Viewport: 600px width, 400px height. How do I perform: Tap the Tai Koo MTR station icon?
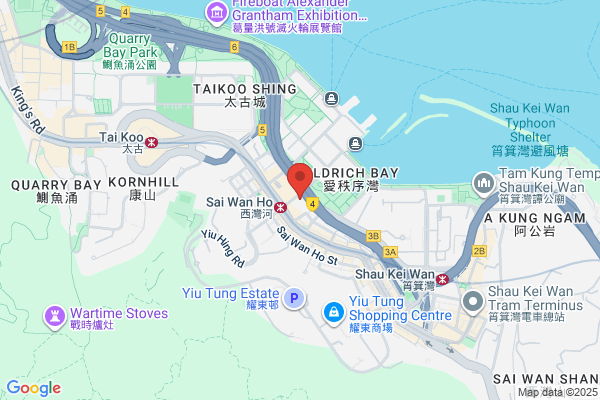click(x=152, y=142)
